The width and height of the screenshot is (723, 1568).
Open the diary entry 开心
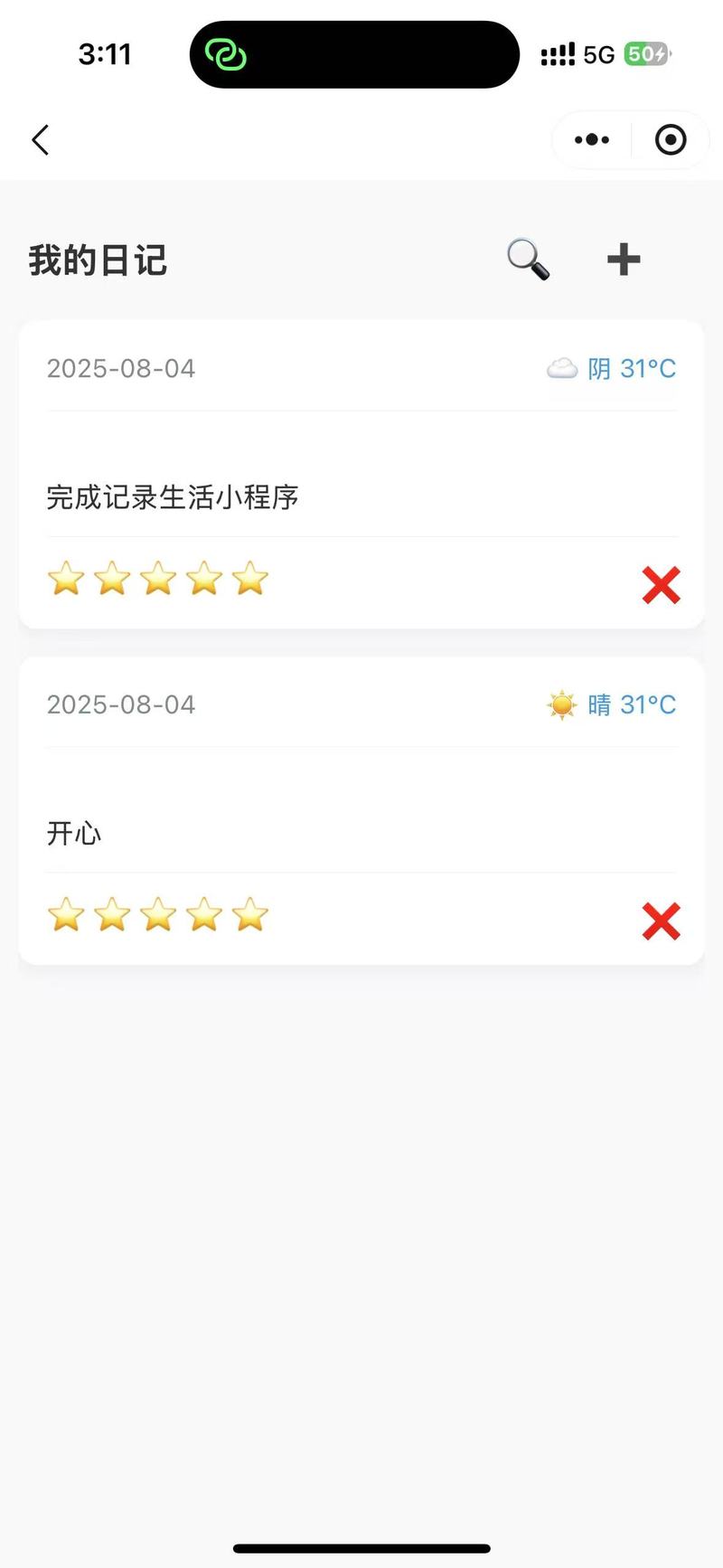point(74,833)
